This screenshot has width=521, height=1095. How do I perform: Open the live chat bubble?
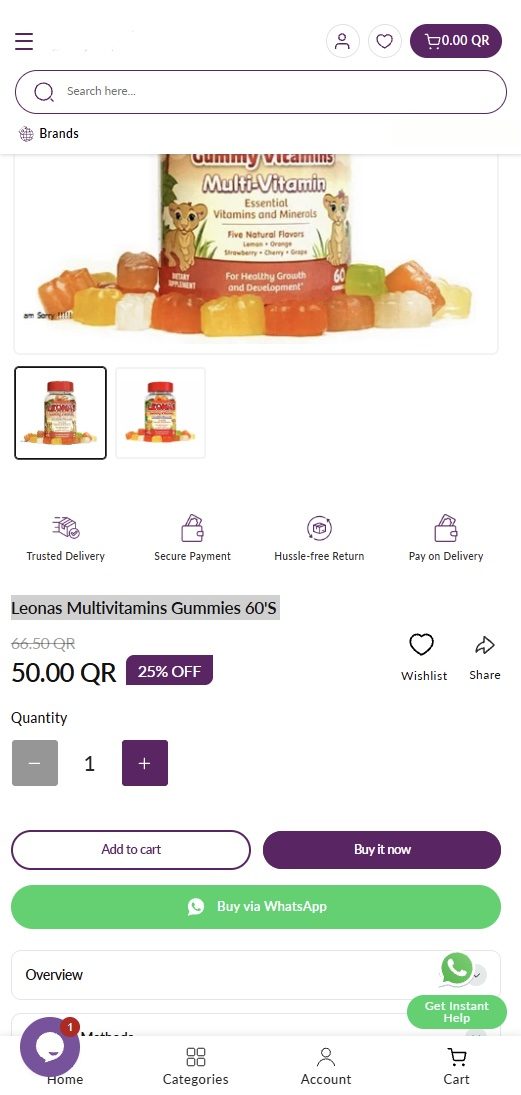click(50, 1047)
